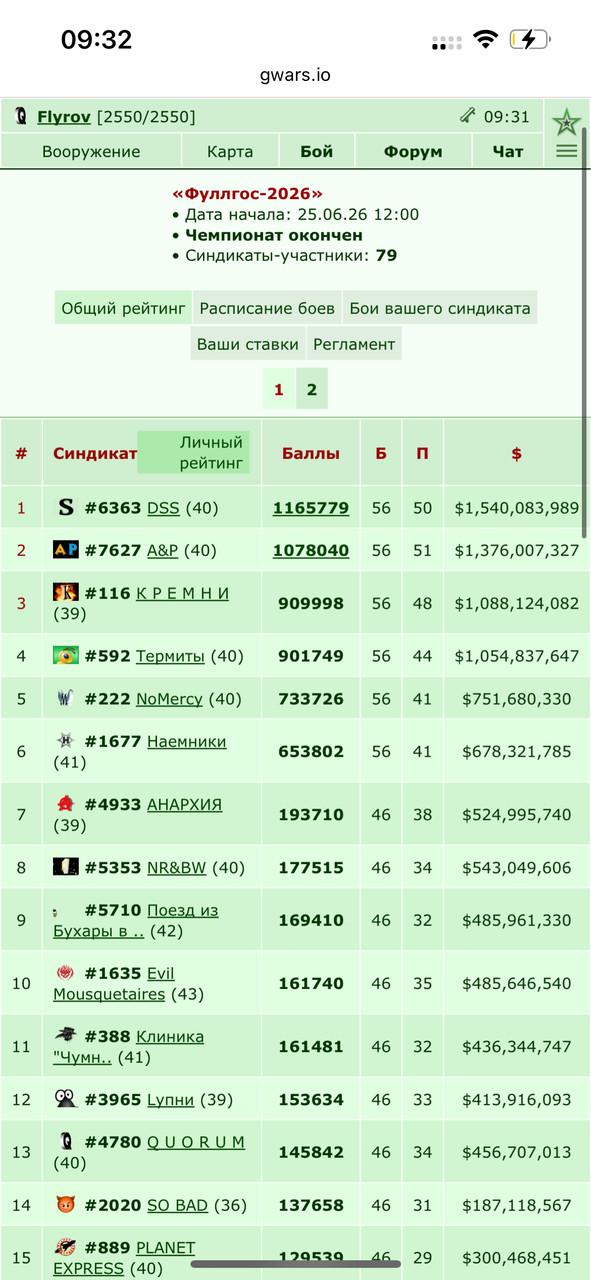
Task: Switch to Личный рейтинг
Action: click(x=193, y=453)
